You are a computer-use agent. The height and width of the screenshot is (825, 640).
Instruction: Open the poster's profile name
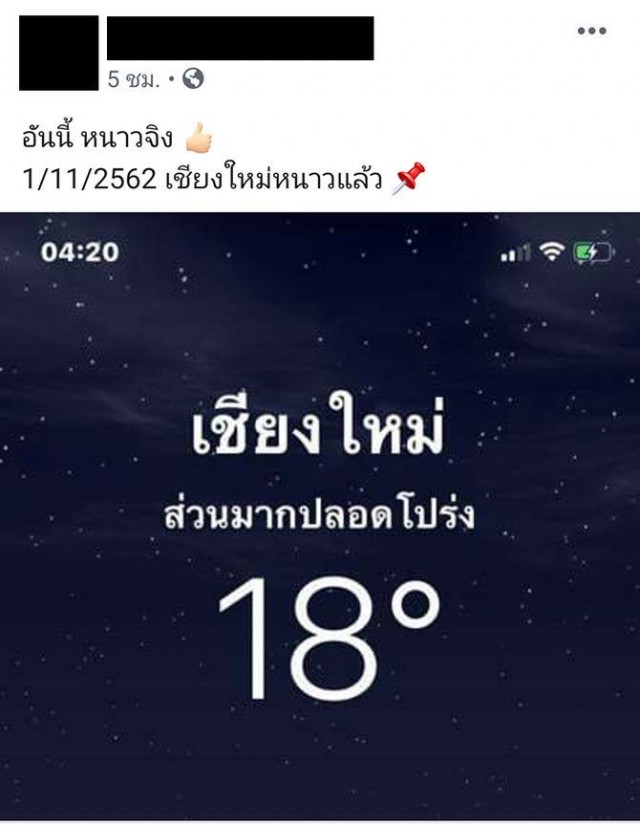240,38
